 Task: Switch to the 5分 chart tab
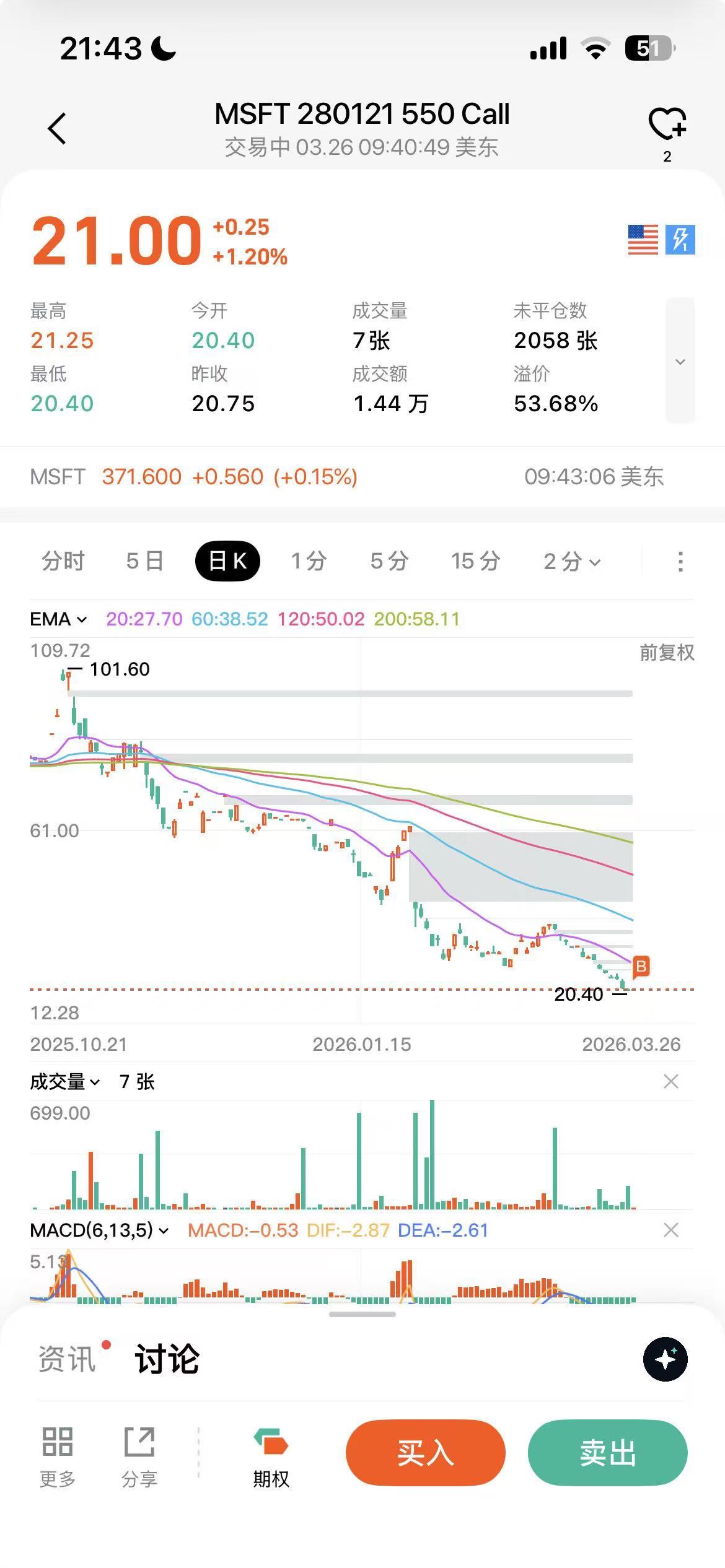point(389,561)
